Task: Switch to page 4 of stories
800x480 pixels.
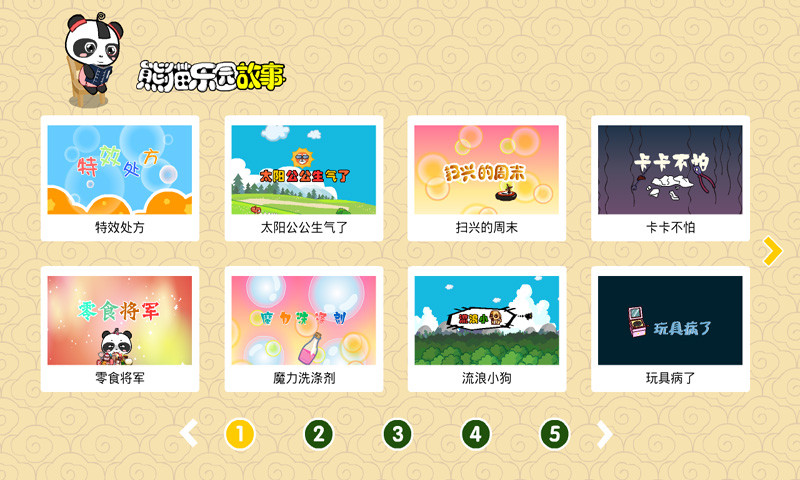Action: pos(476,434)
